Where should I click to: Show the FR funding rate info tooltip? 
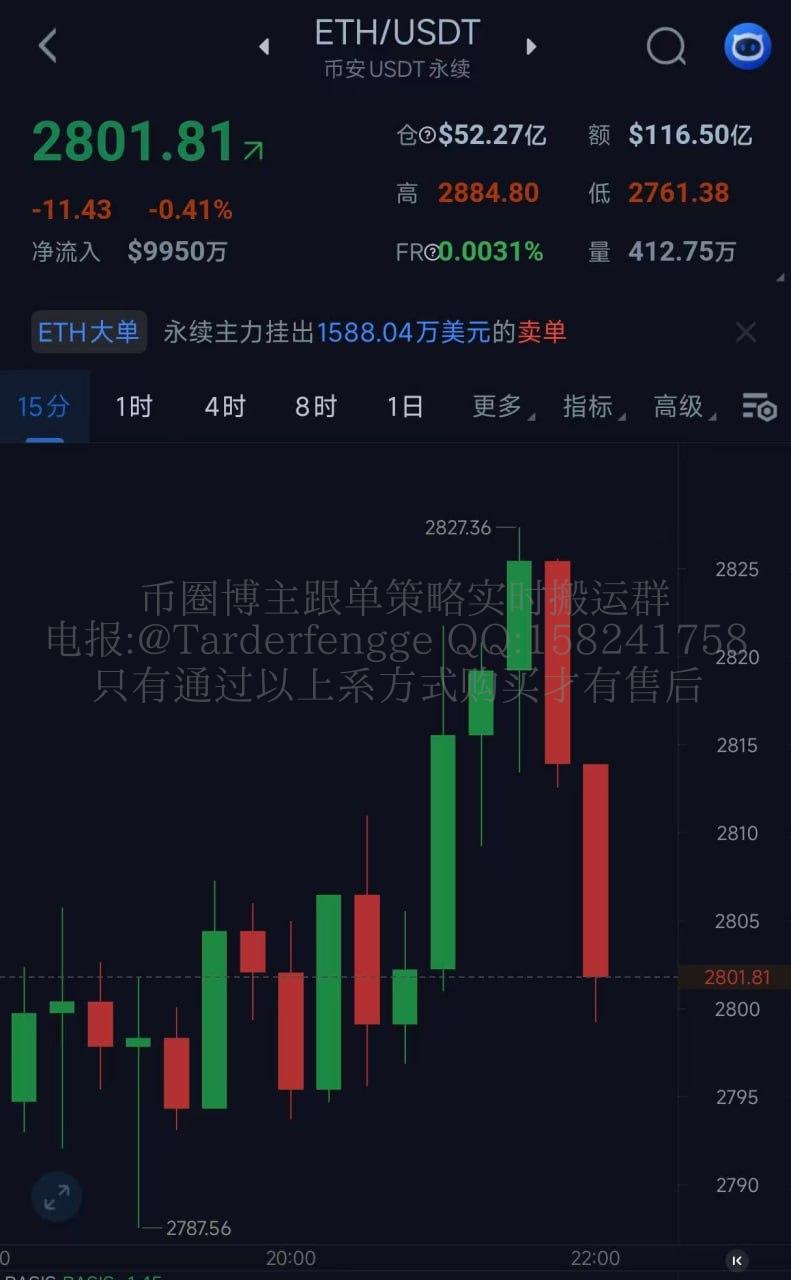tap(431, 253)
